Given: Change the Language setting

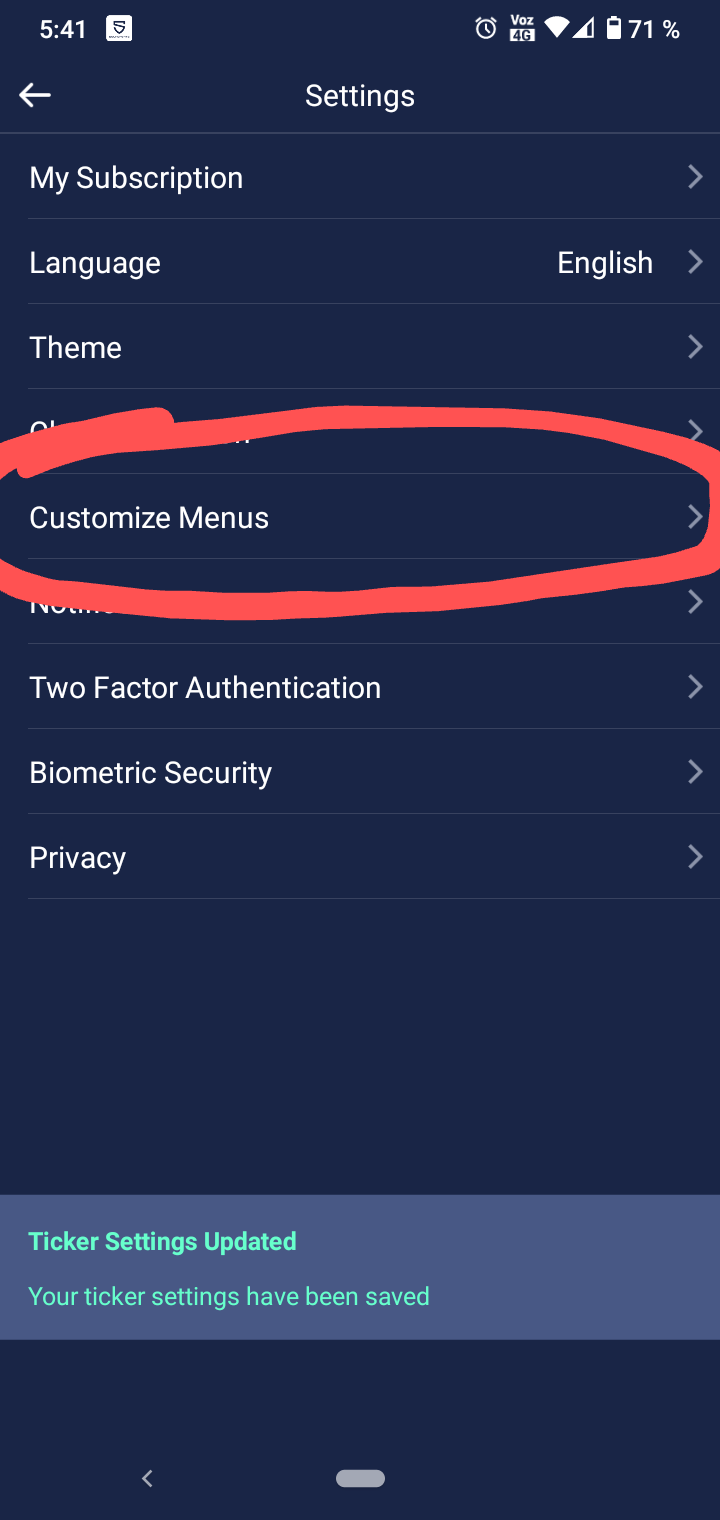Looking at the screenshot, I should tap(360, 262).
